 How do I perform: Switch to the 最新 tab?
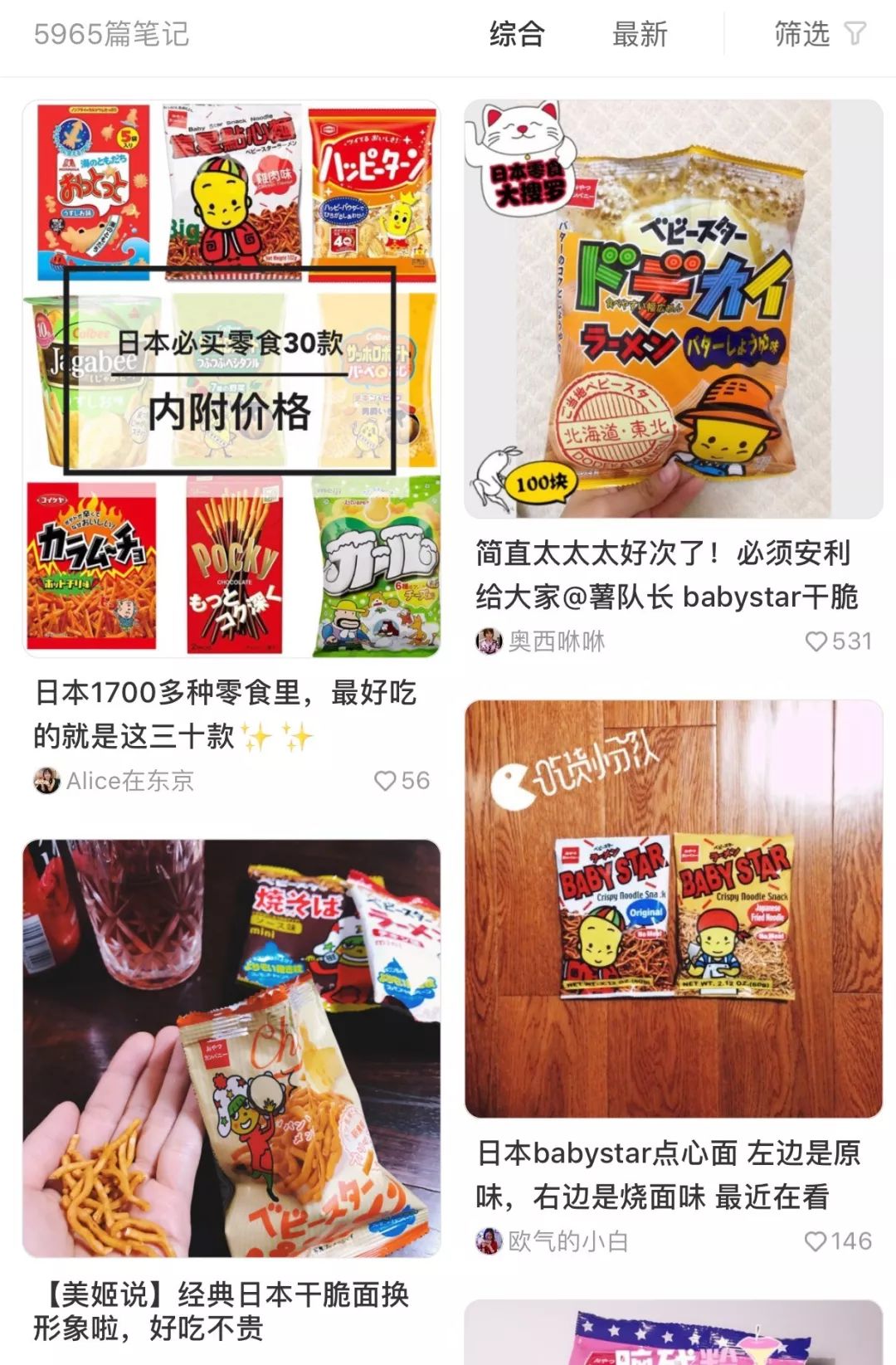639,34
